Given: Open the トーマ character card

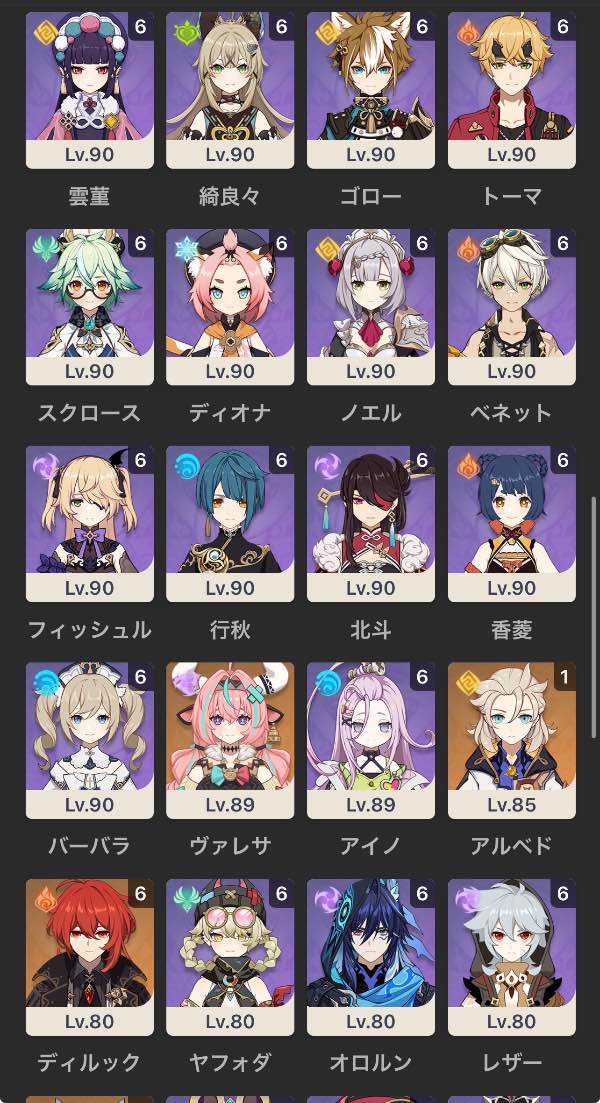Looking at the screenshot, I should tap(512, 90).
